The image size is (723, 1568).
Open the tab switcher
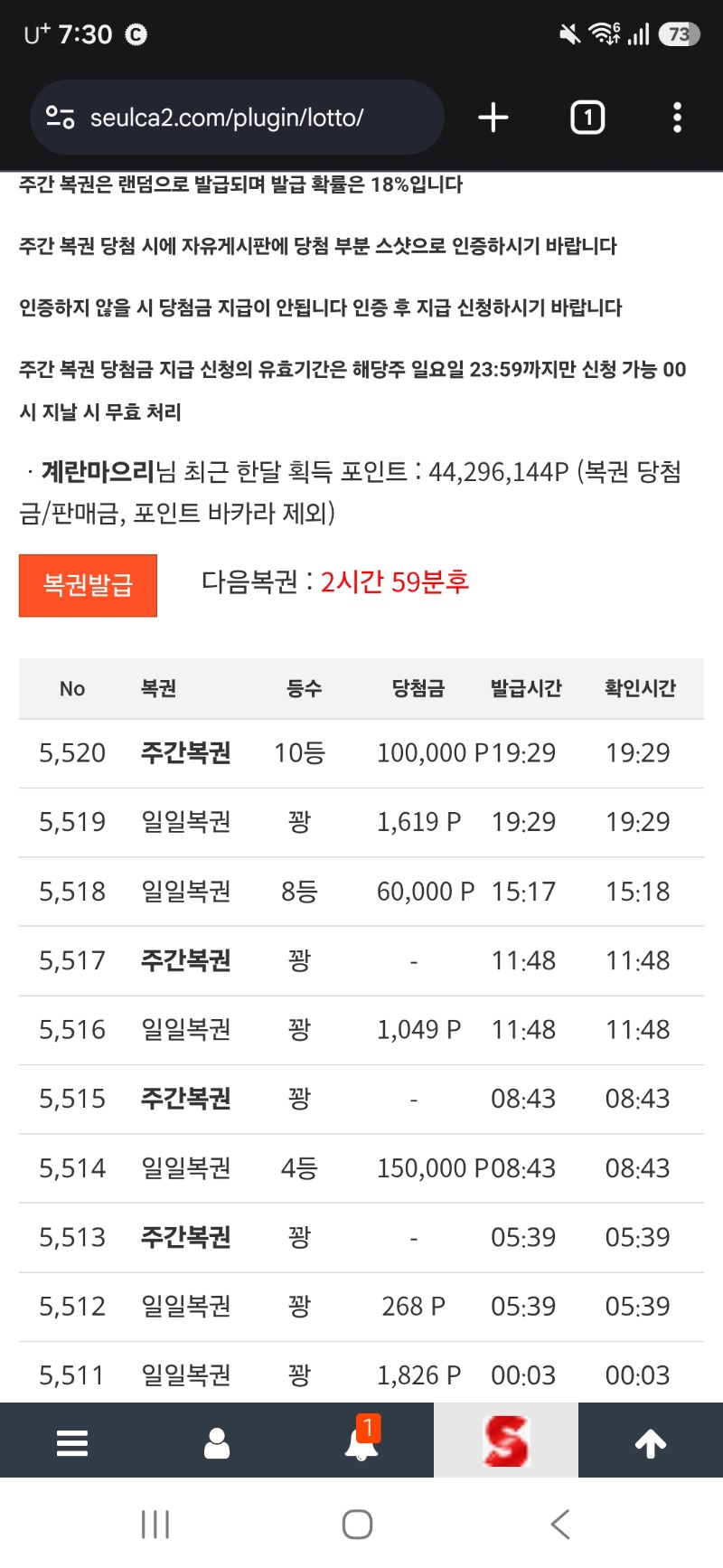point(587,118)
